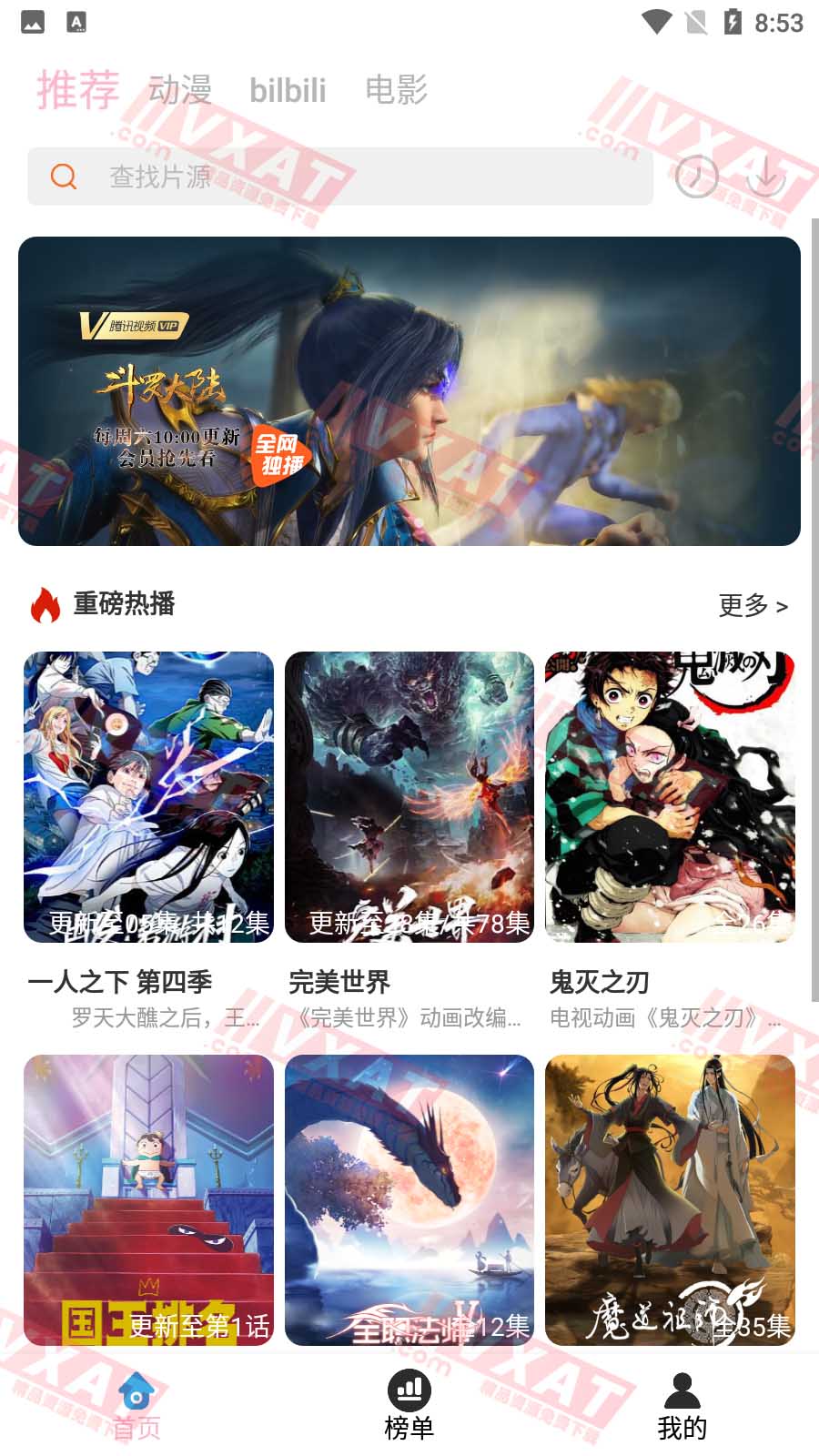Select the 推荐 tab
819x1456 pixels.
tap(76, 90)
